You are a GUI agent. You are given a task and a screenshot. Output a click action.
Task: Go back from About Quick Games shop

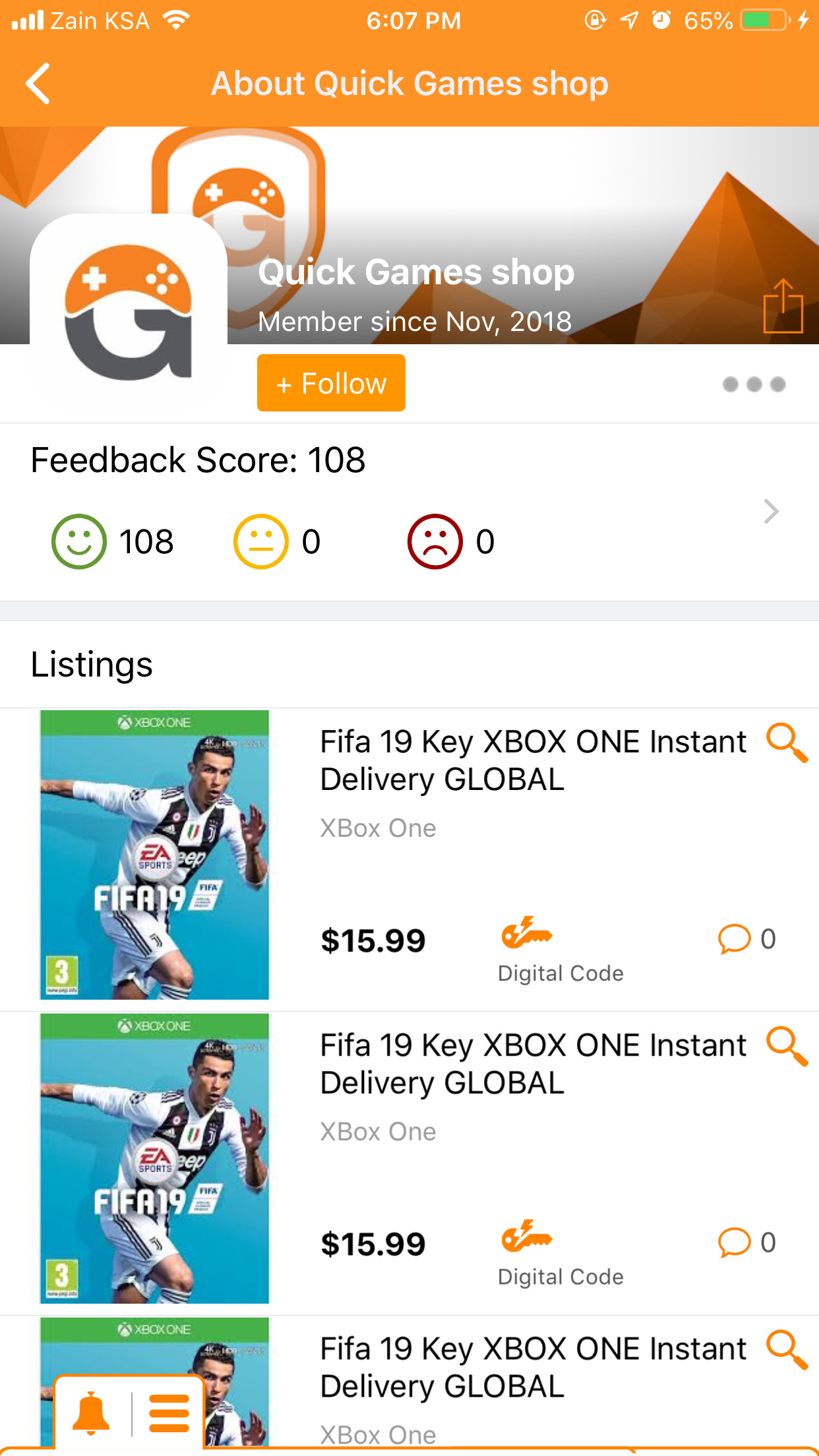[38, 84]
